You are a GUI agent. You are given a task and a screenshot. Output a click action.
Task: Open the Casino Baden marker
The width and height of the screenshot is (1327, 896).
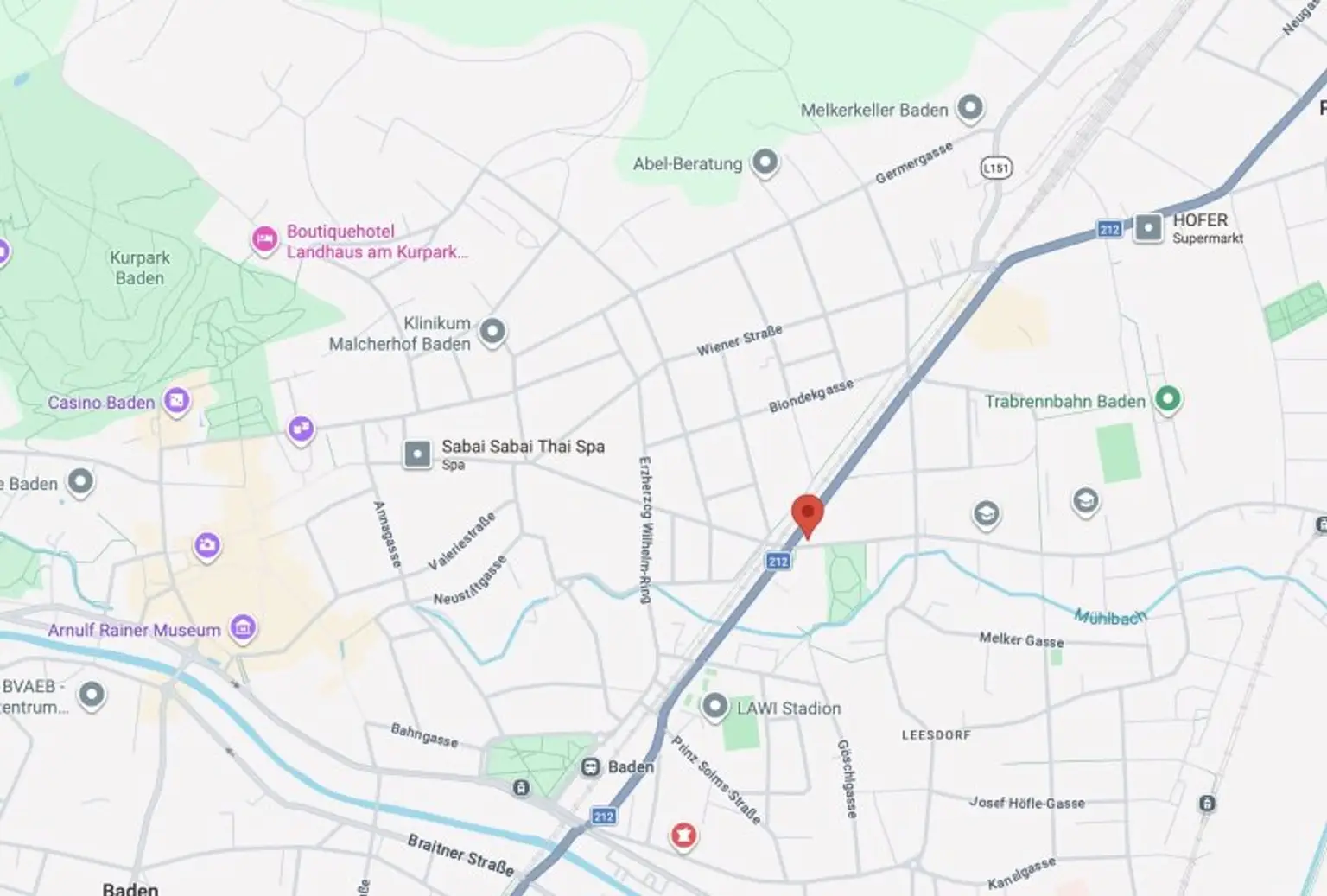click(x=177, y=401)
